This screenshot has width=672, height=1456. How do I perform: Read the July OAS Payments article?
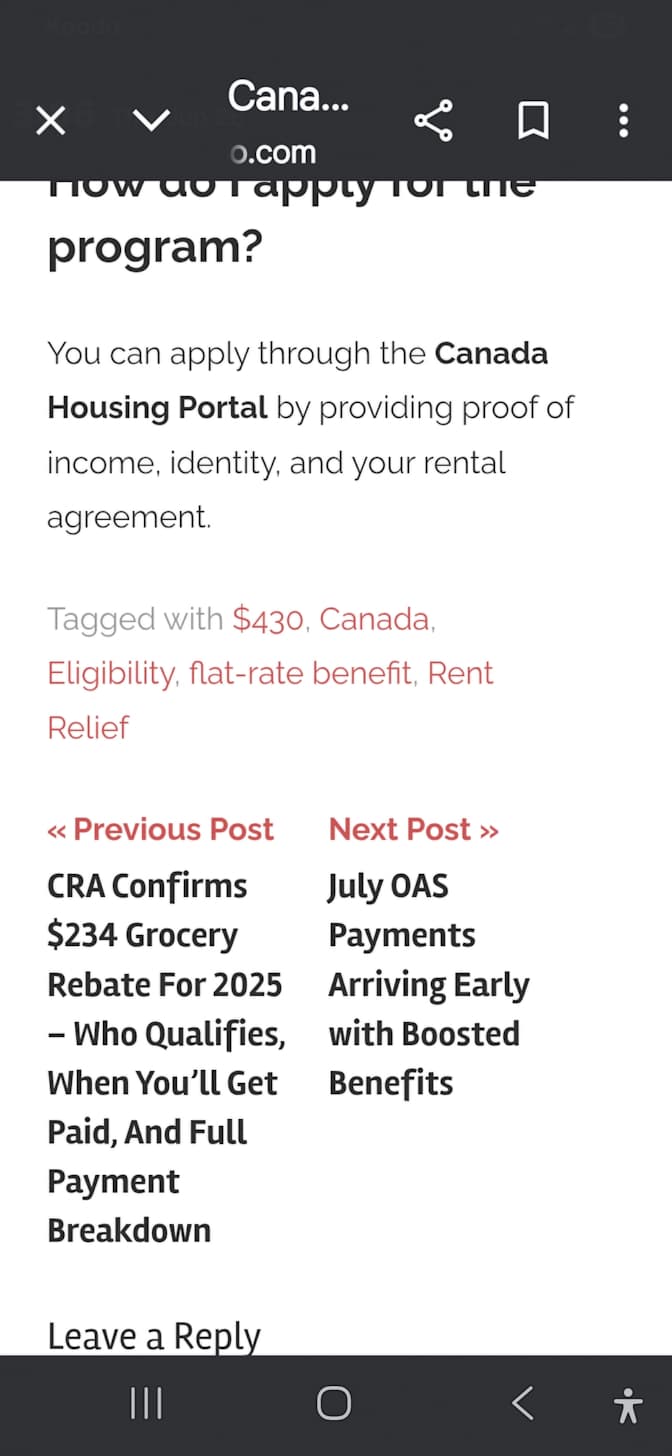pos(428,984)
